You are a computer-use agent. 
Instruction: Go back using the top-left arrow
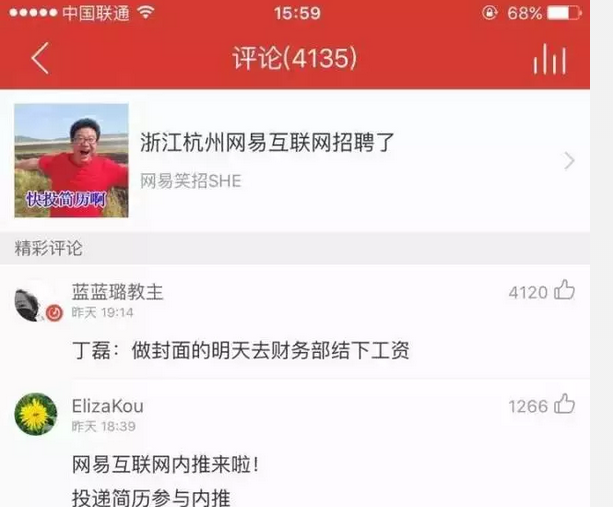[x=39, y=59]
